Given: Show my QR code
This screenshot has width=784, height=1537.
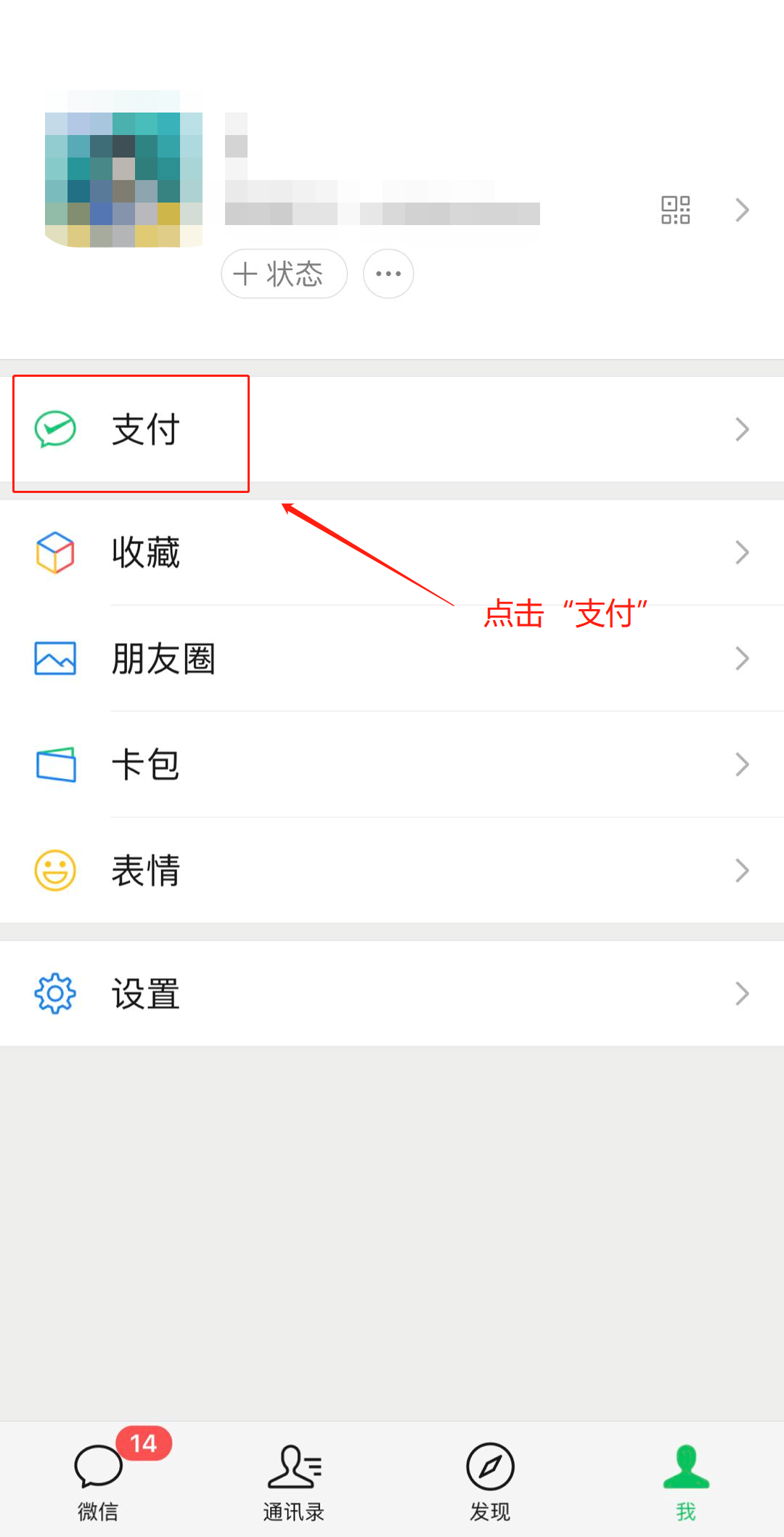Looking at the screenshot, I should [x=674, y=210].
